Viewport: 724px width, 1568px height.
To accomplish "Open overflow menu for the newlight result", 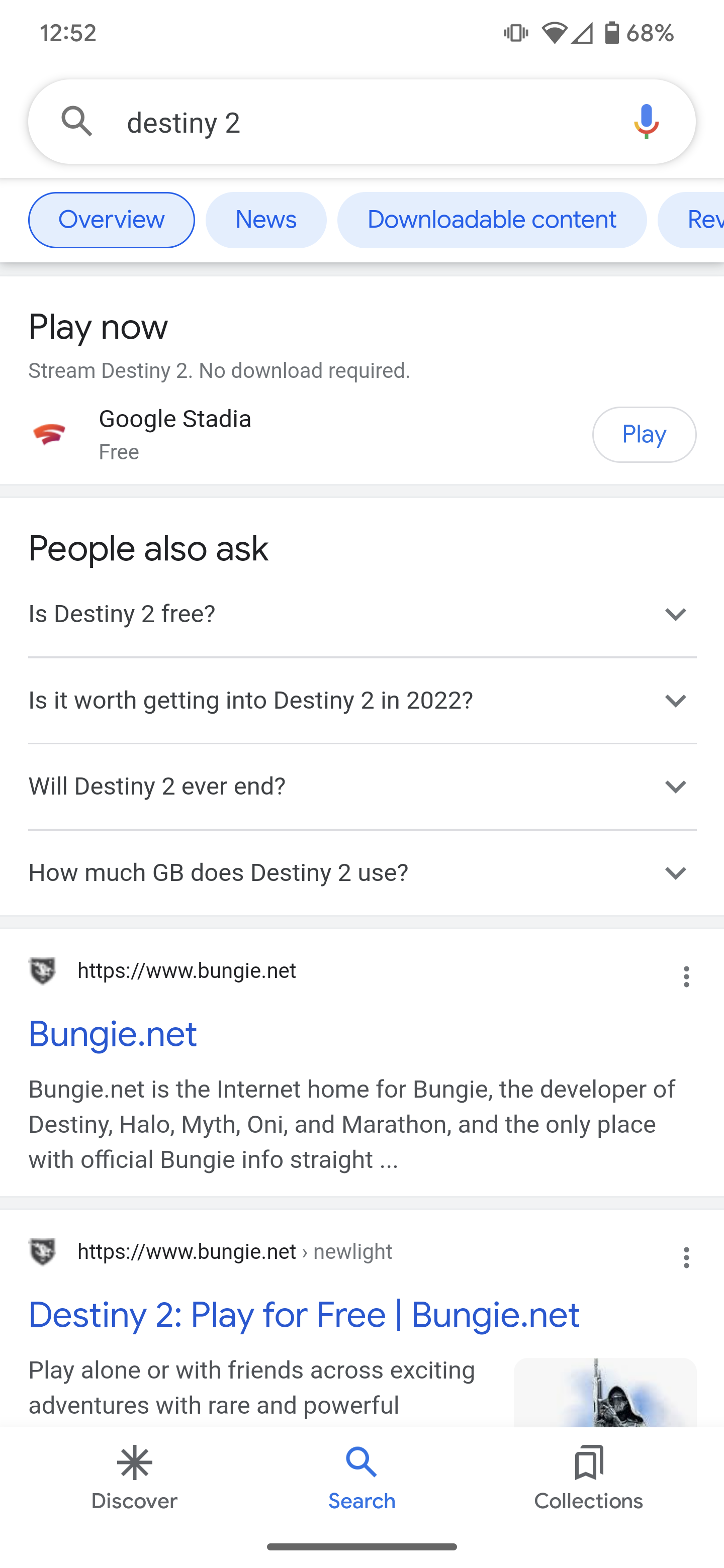I will click(686, 1257).
